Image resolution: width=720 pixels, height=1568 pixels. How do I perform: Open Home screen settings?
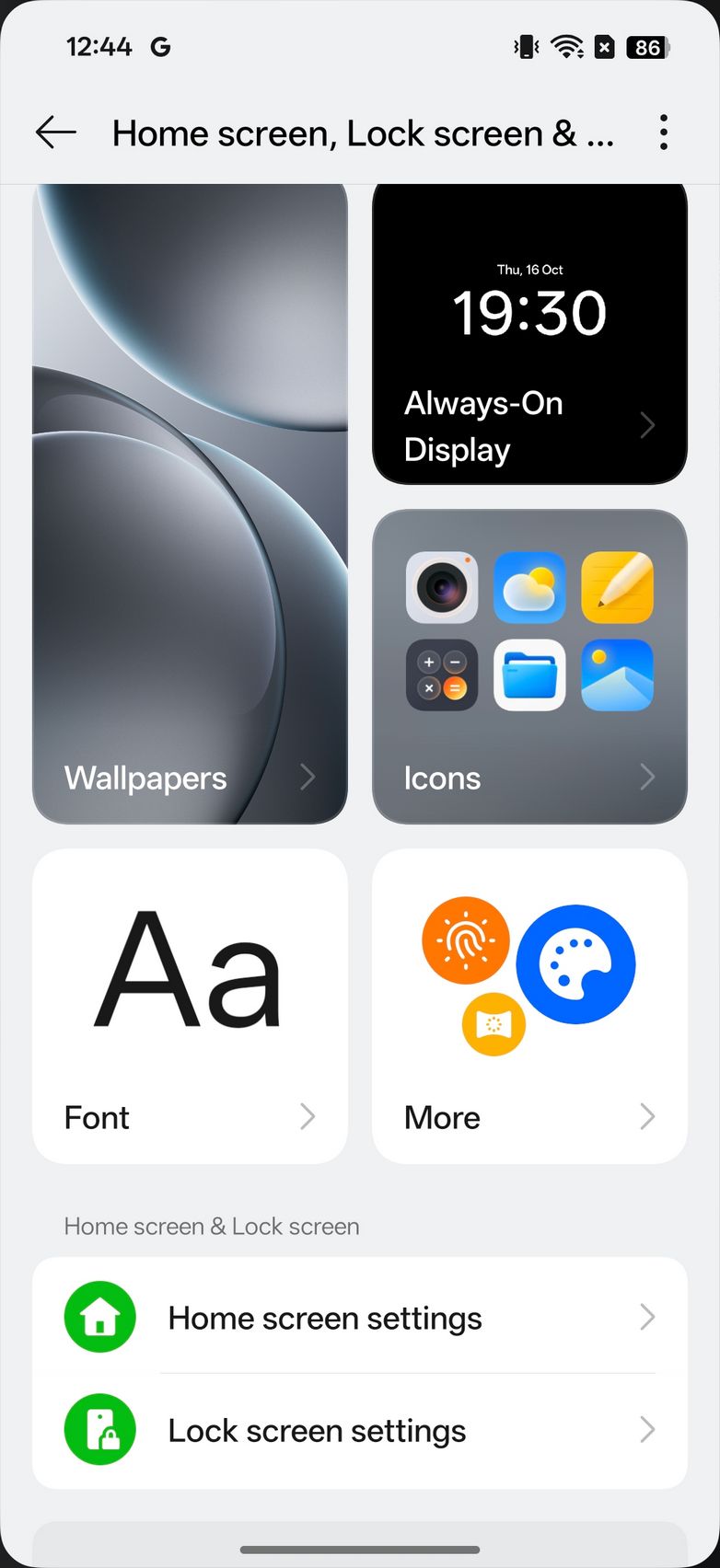360,1318
